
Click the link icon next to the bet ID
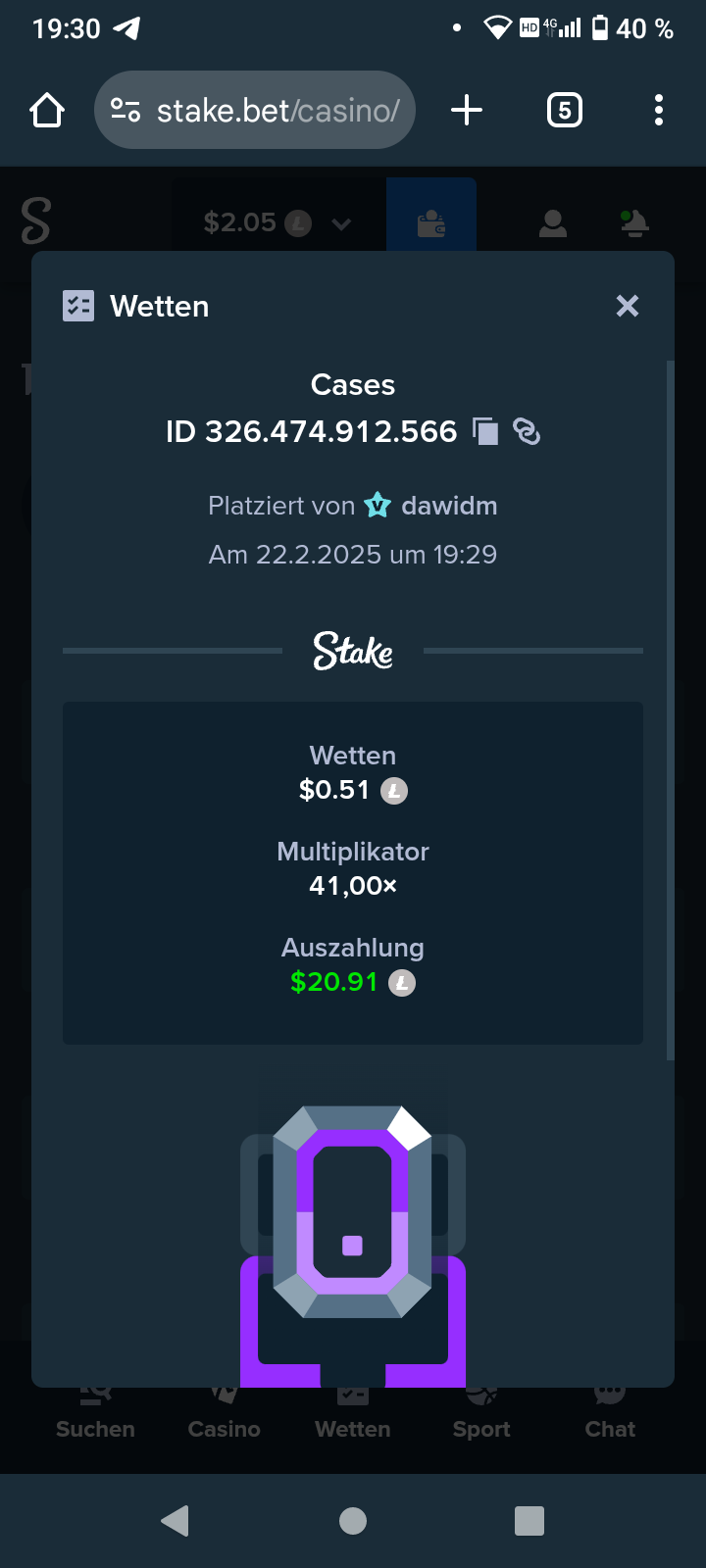[x=528, y=431]
